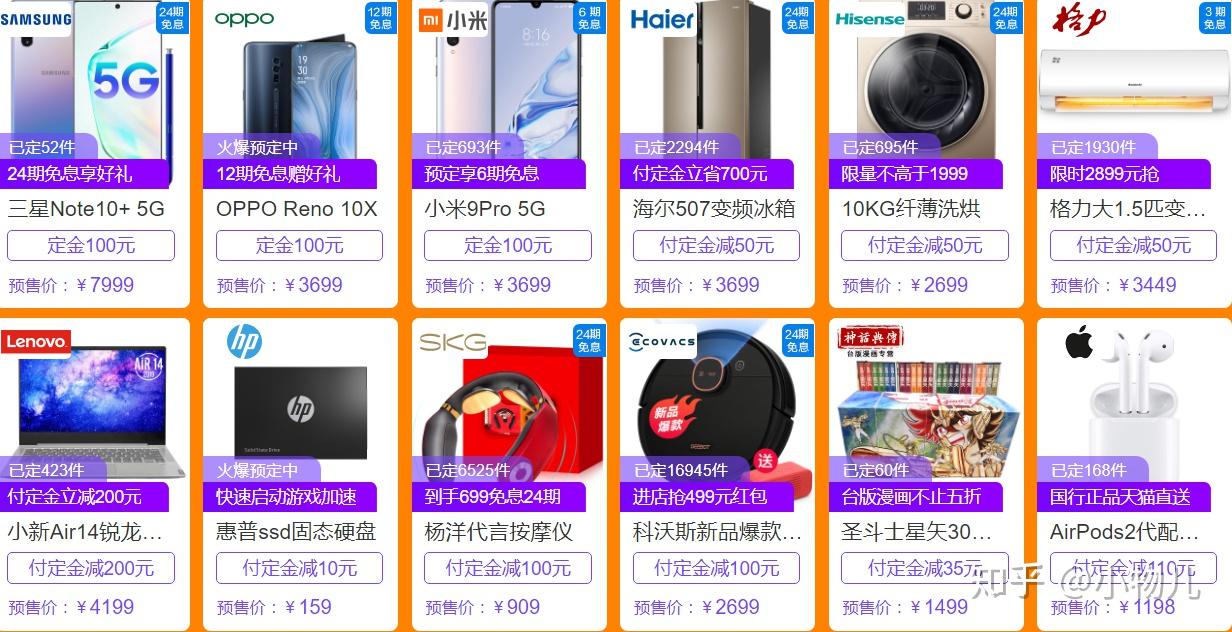Tap 付定金减200元 under 小新Air14锐龙
This screenshot has height=632, width=1232.
(91, 568)
